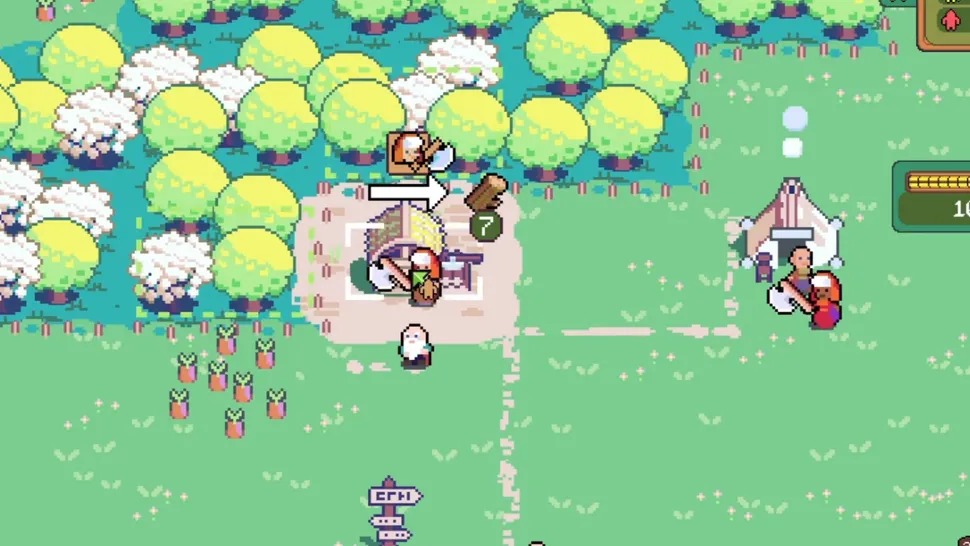This screenshot has width=970, height=546.
Task: Tap the tent building
Action: pyautogui.click(x=791, y=226)
